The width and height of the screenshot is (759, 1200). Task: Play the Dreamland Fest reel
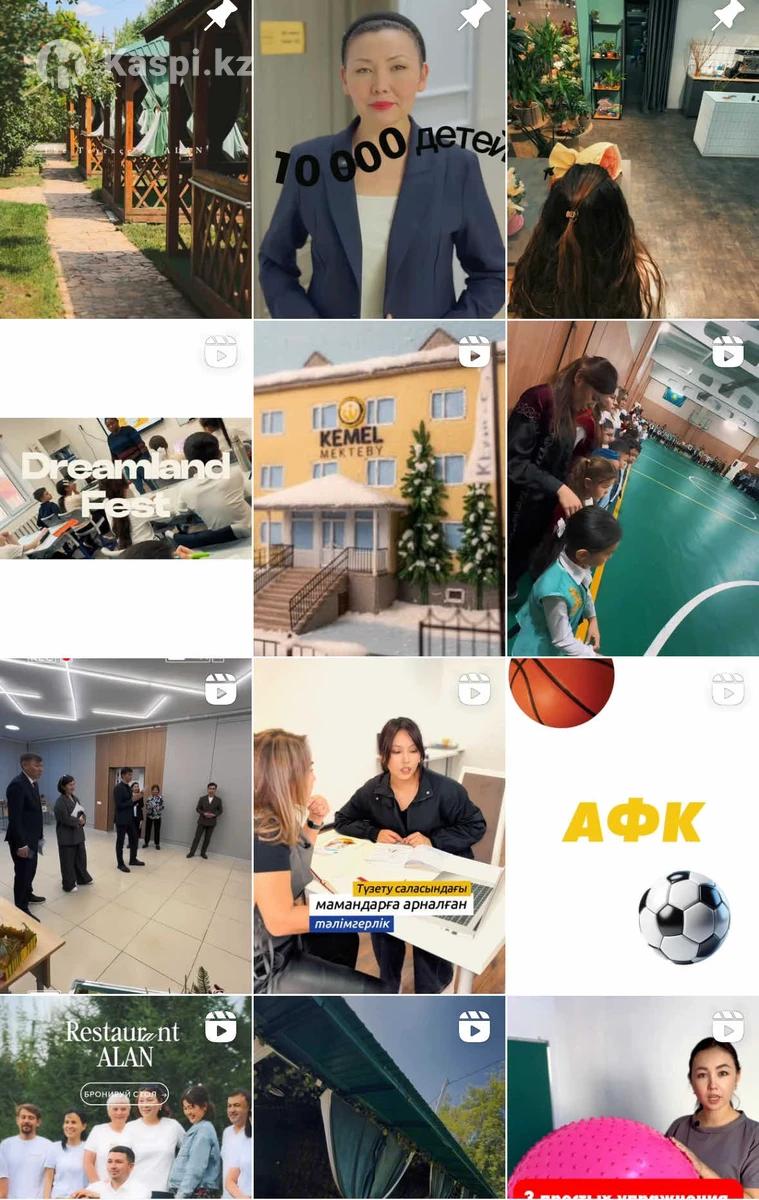(x=125, y=488)
